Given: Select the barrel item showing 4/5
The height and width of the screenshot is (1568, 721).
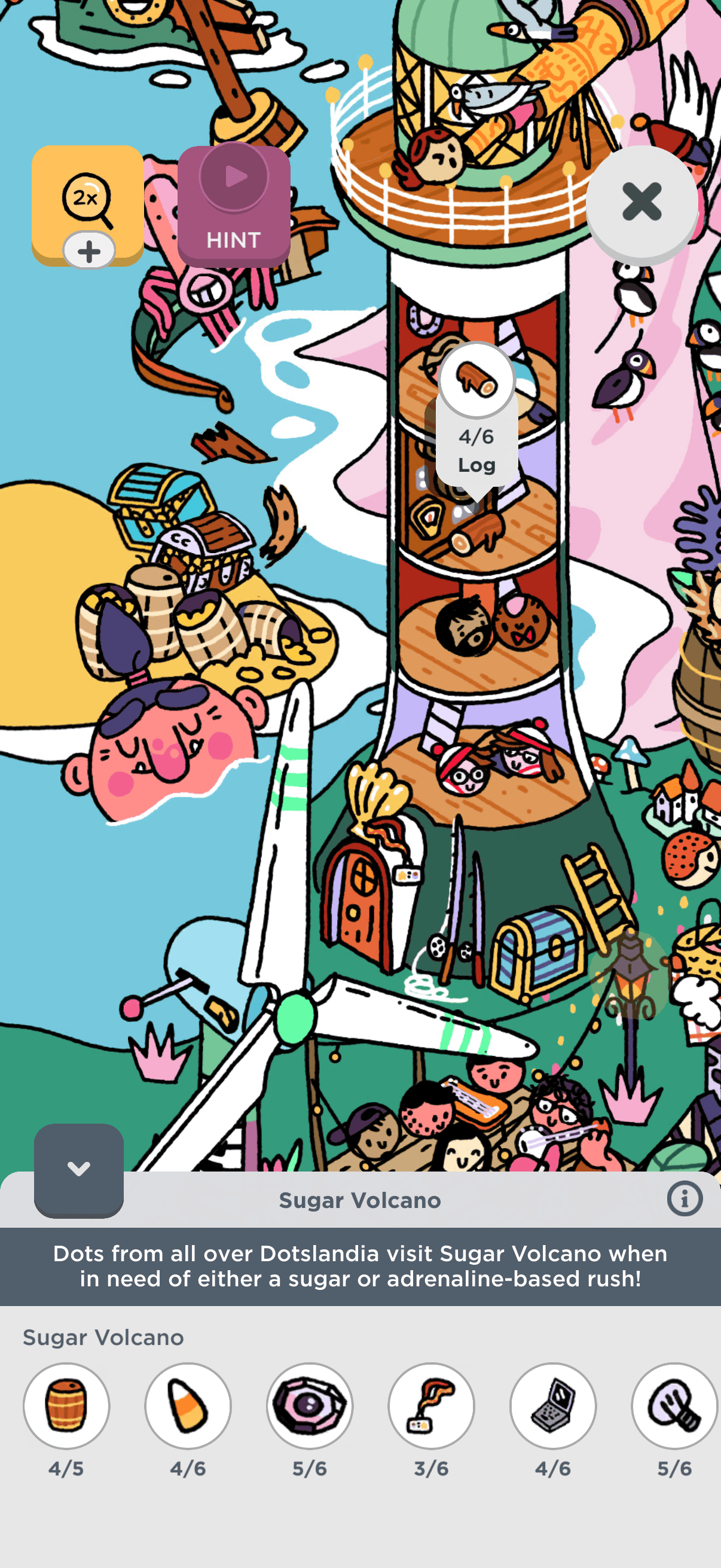Looking at the screenshot, I should coord(66,1405).
